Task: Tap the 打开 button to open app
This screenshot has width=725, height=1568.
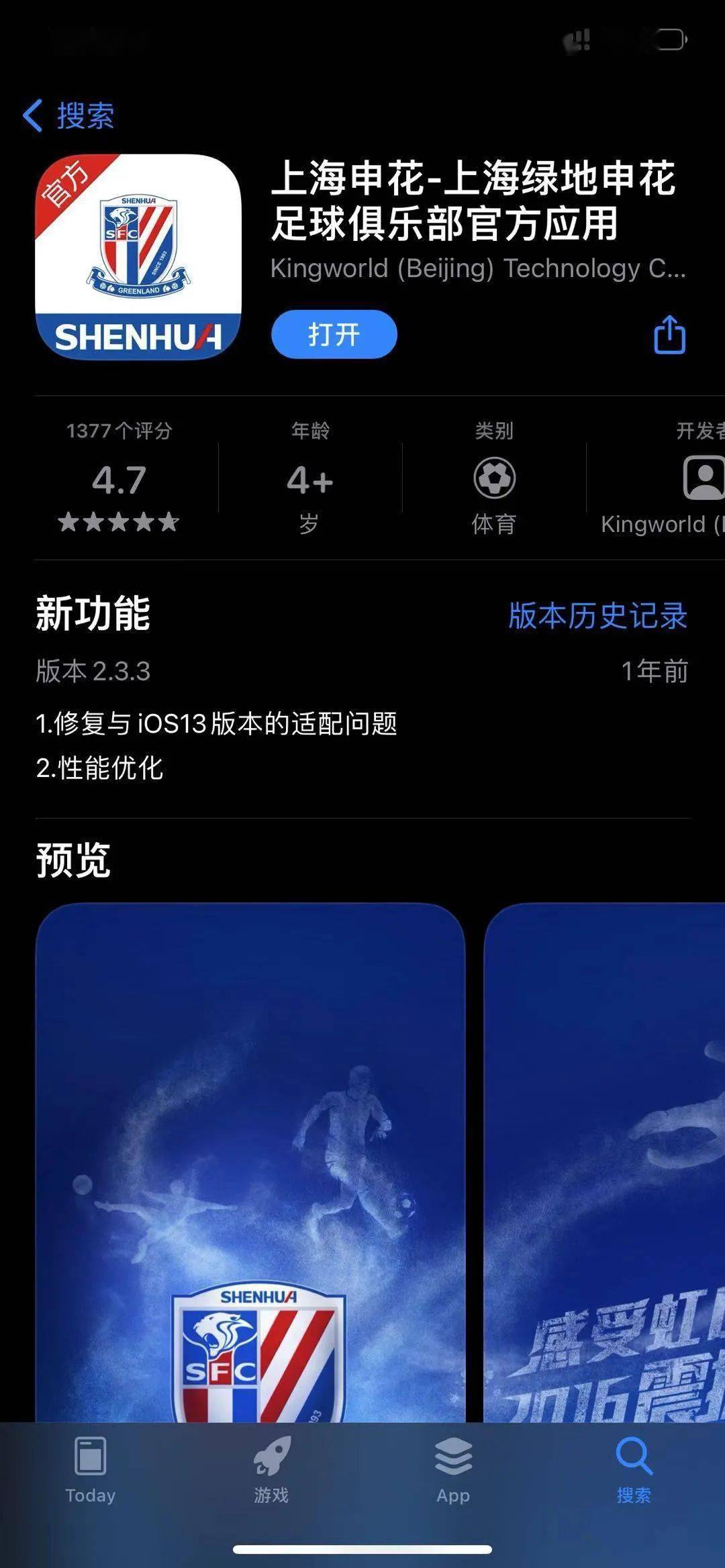Action: (x=334, y=334)
